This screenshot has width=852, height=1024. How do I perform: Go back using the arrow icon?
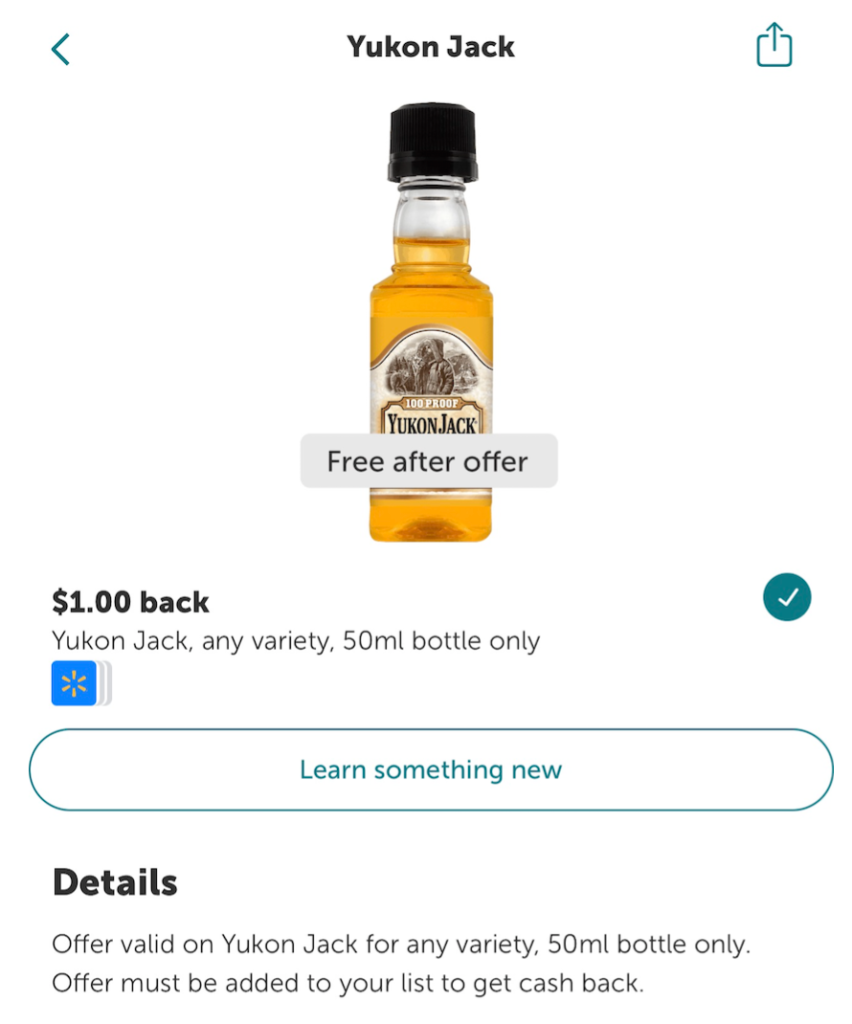(61, 49)
